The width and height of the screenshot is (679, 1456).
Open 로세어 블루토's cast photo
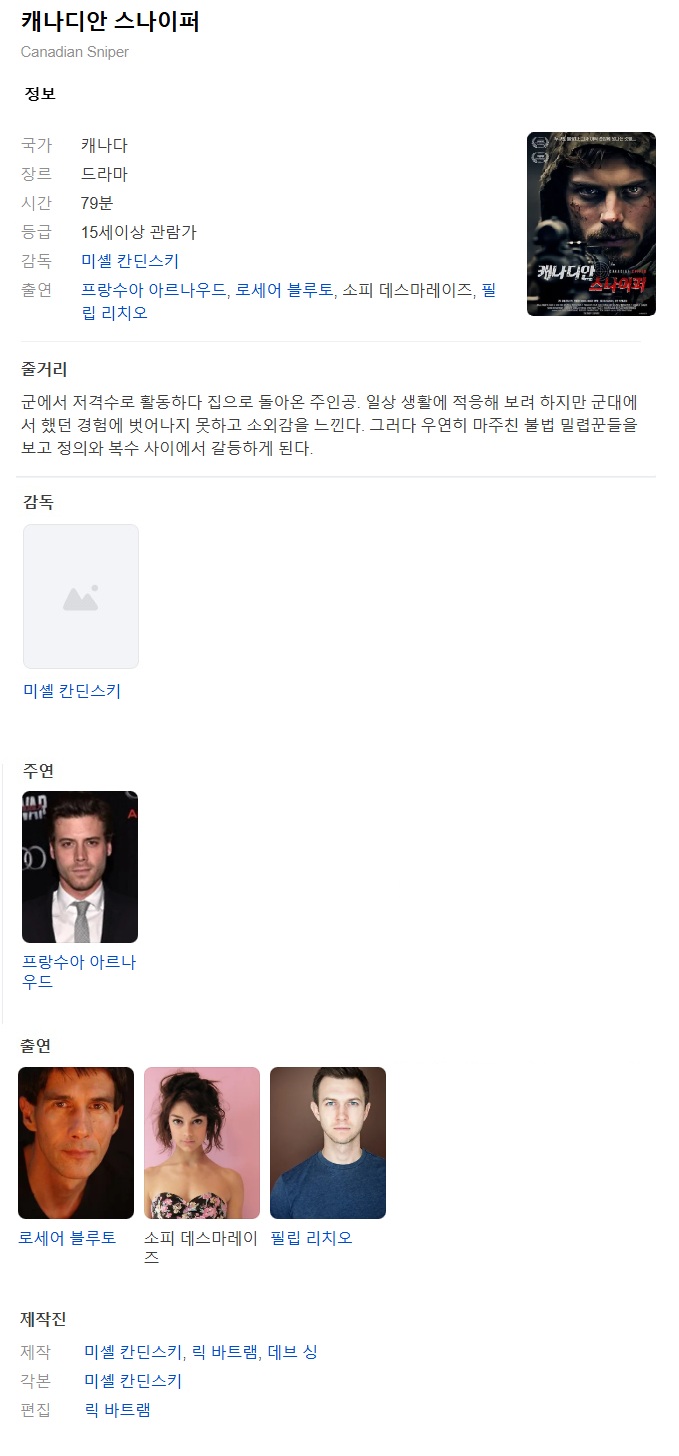(x=76, y=1142)
